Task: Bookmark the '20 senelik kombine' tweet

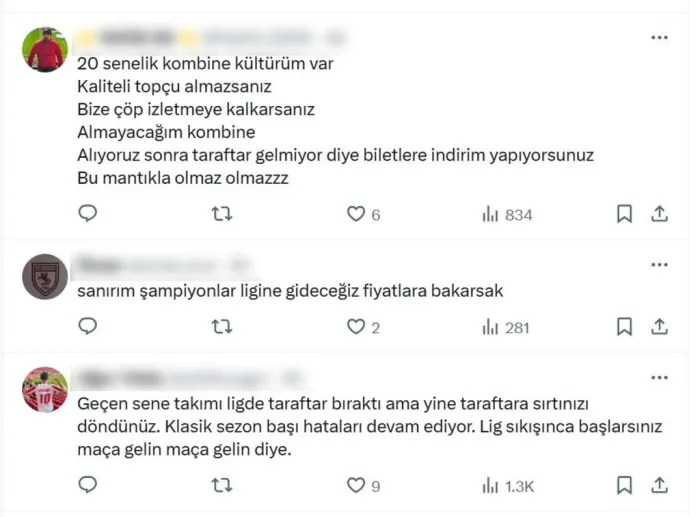Action: click(624, 214)
